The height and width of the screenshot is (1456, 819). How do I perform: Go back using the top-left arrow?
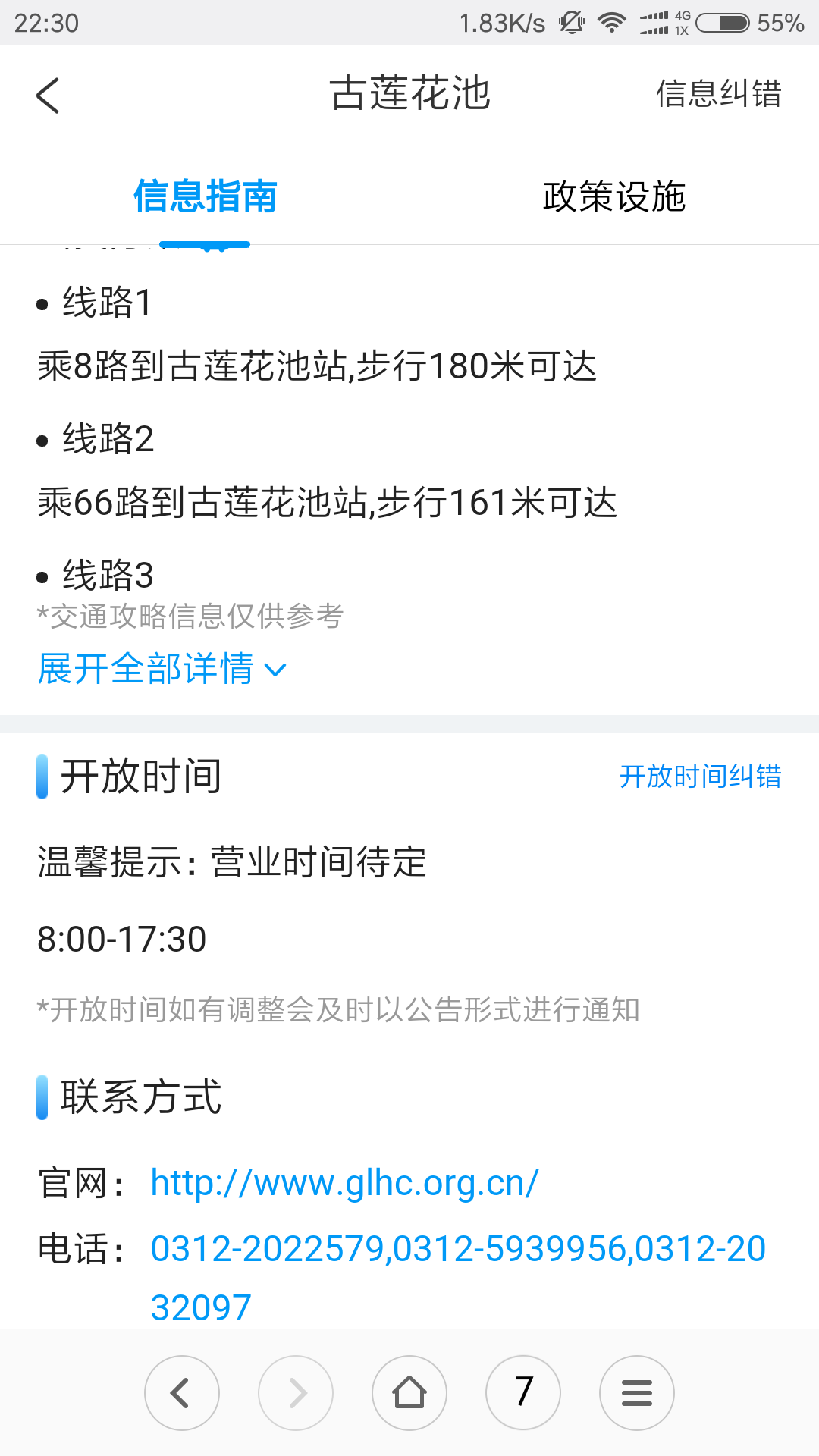pyautogui.click(x=48, y=96)
